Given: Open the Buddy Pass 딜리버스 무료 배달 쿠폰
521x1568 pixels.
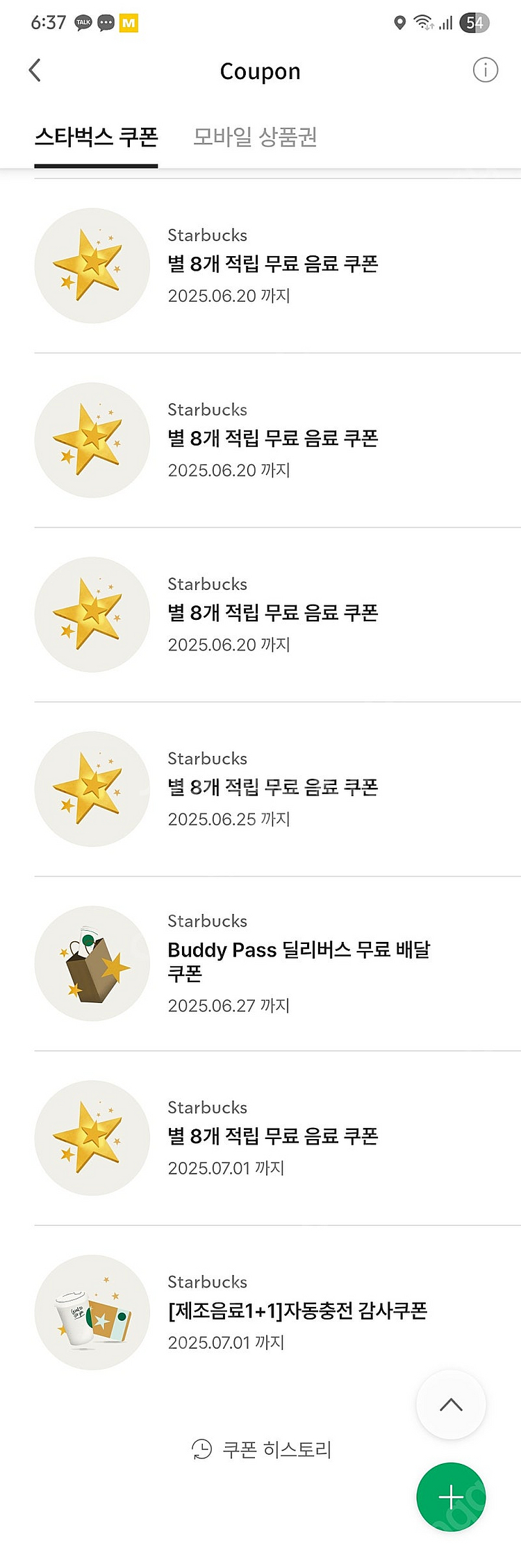Looking at the screenshot, I should click(x=299, y=962).
